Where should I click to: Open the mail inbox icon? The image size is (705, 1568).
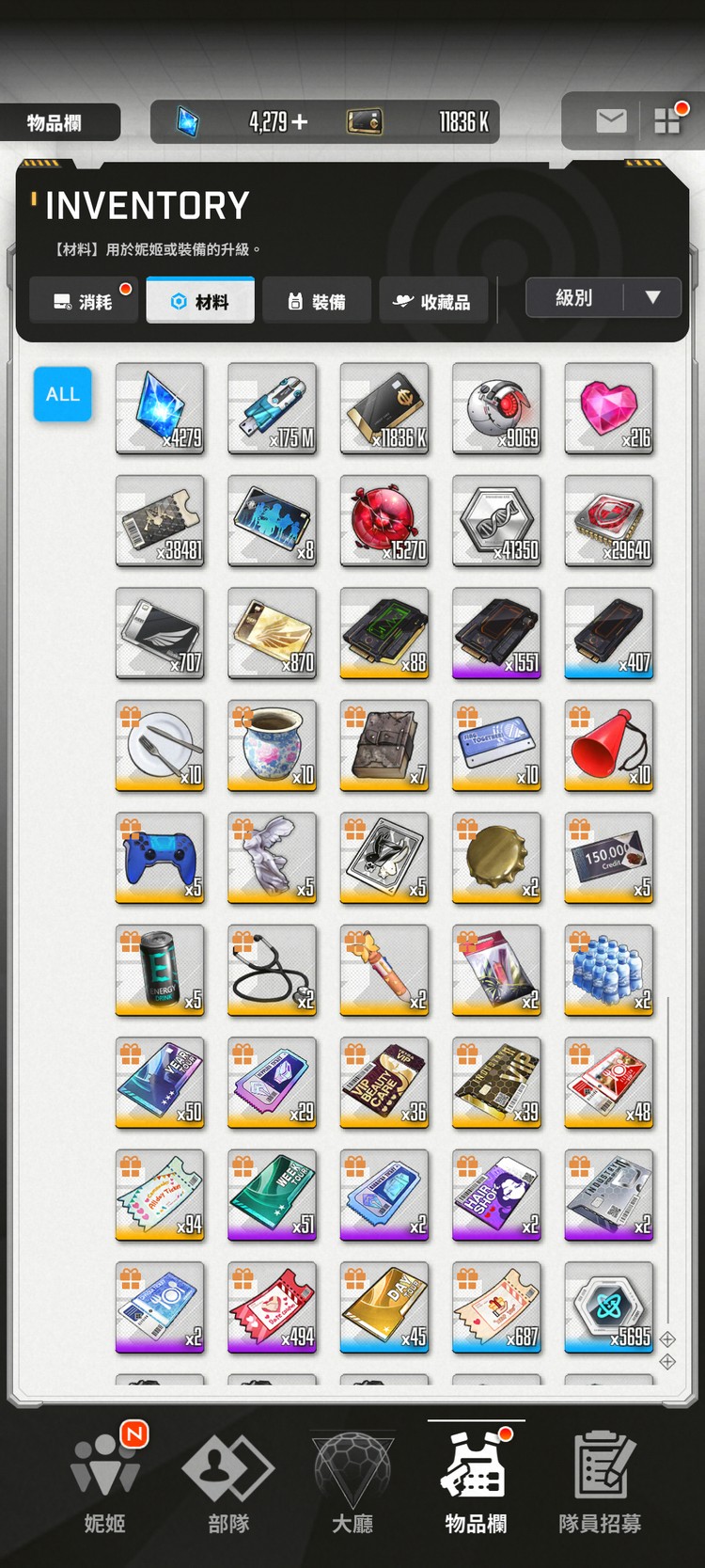[x=611, y=121]
